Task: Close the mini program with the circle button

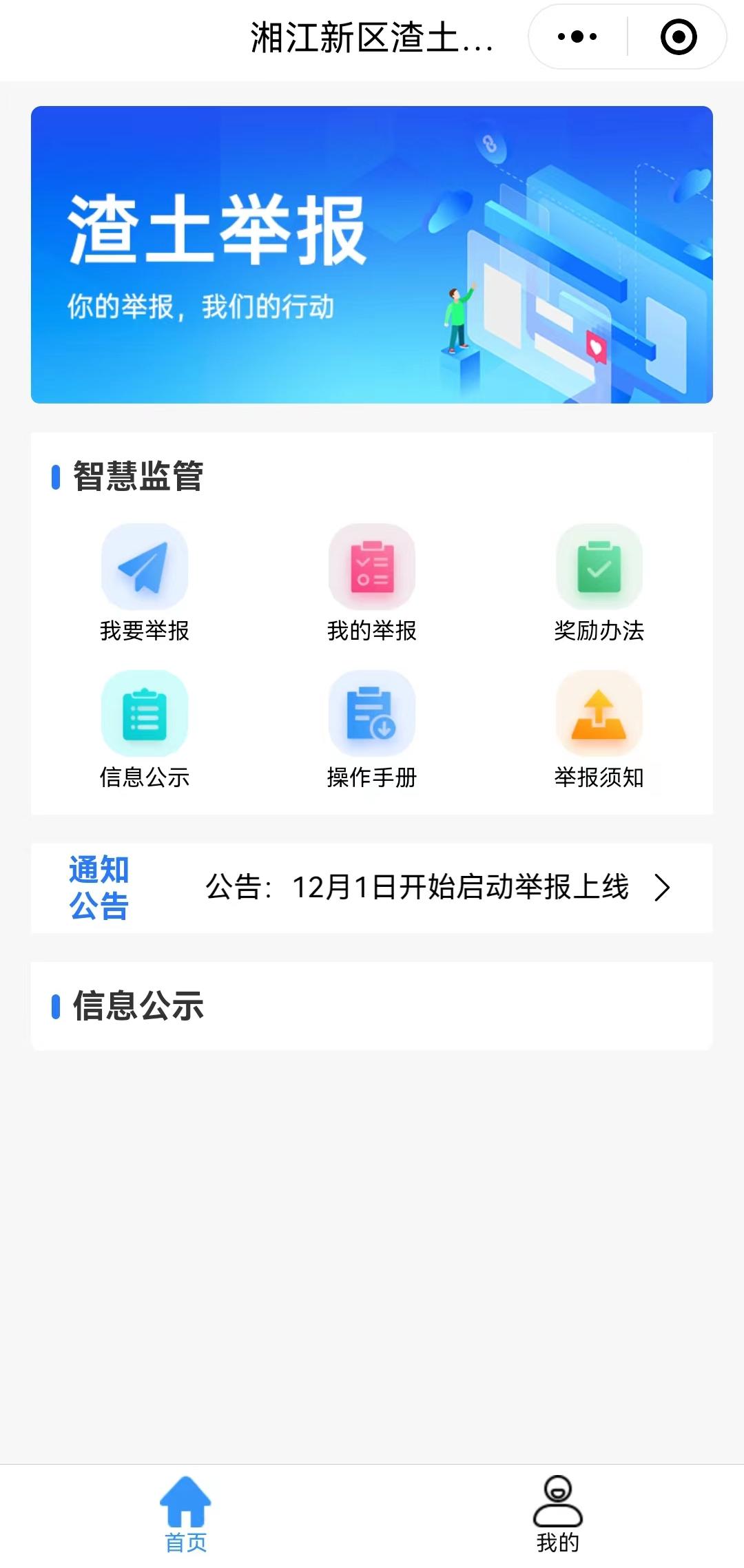Action: pos(679,37)
